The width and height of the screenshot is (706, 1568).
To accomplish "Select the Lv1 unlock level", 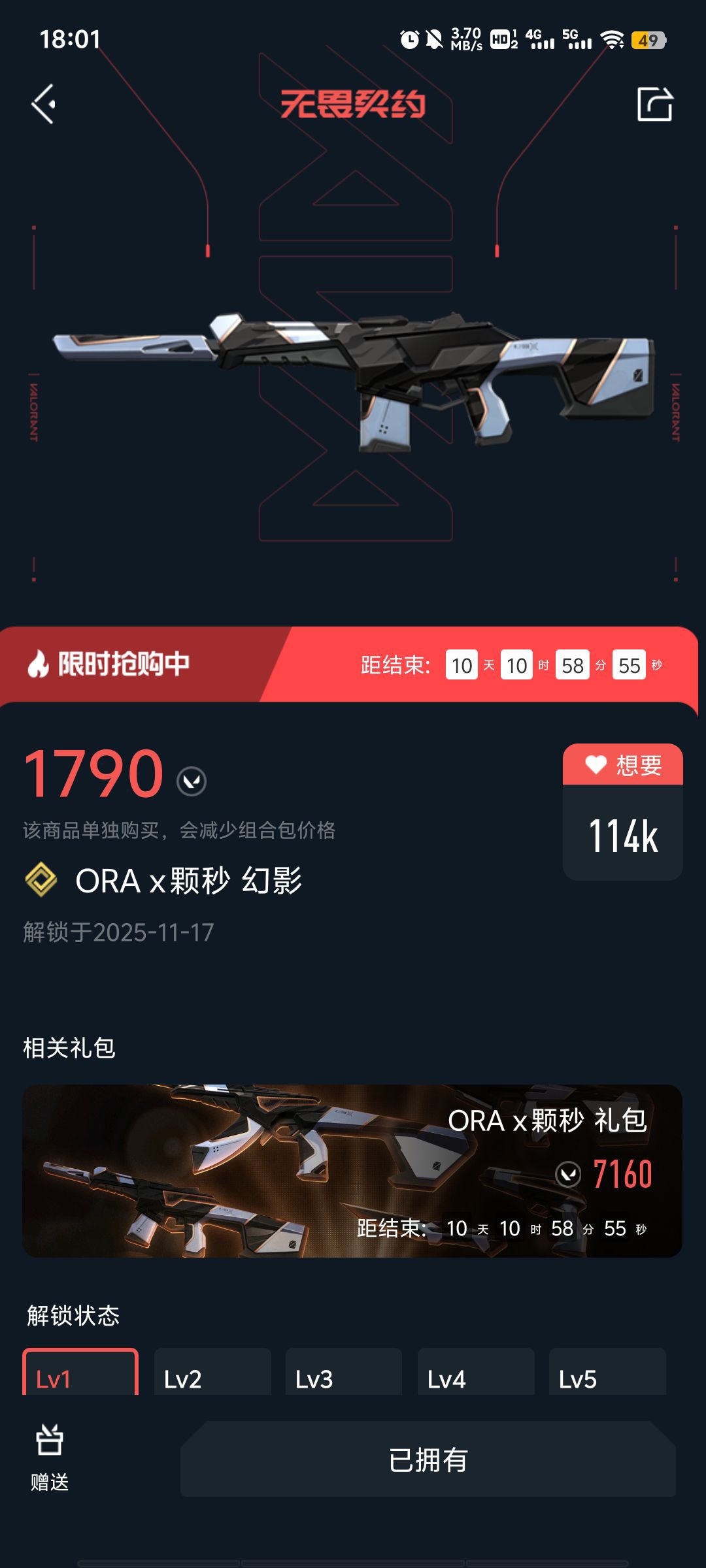I will 80,1373.
